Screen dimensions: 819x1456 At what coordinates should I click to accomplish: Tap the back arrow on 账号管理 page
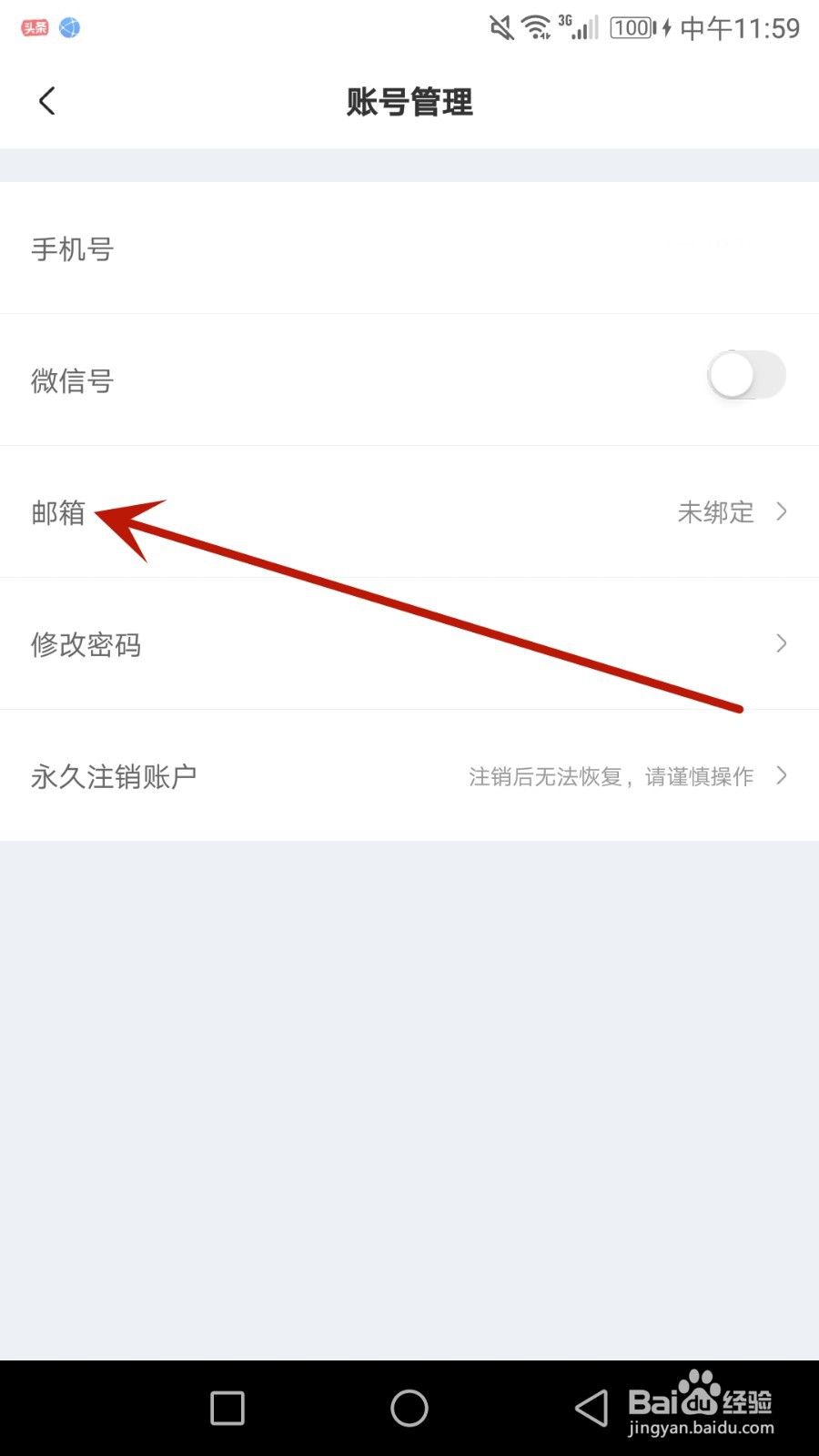tap(45, 101)
